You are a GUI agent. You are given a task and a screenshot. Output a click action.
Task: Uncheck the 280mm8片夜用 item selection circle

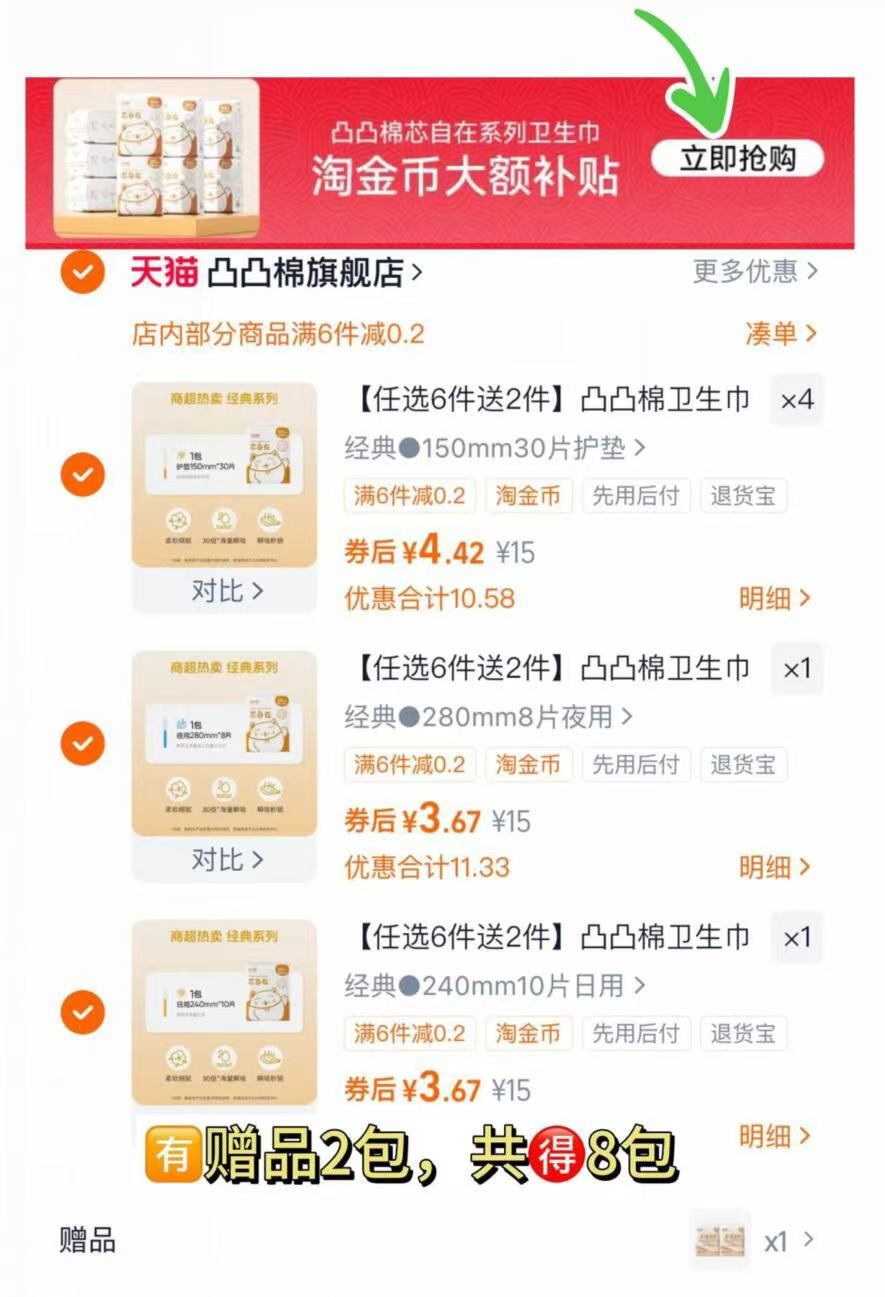coord(82,743)
